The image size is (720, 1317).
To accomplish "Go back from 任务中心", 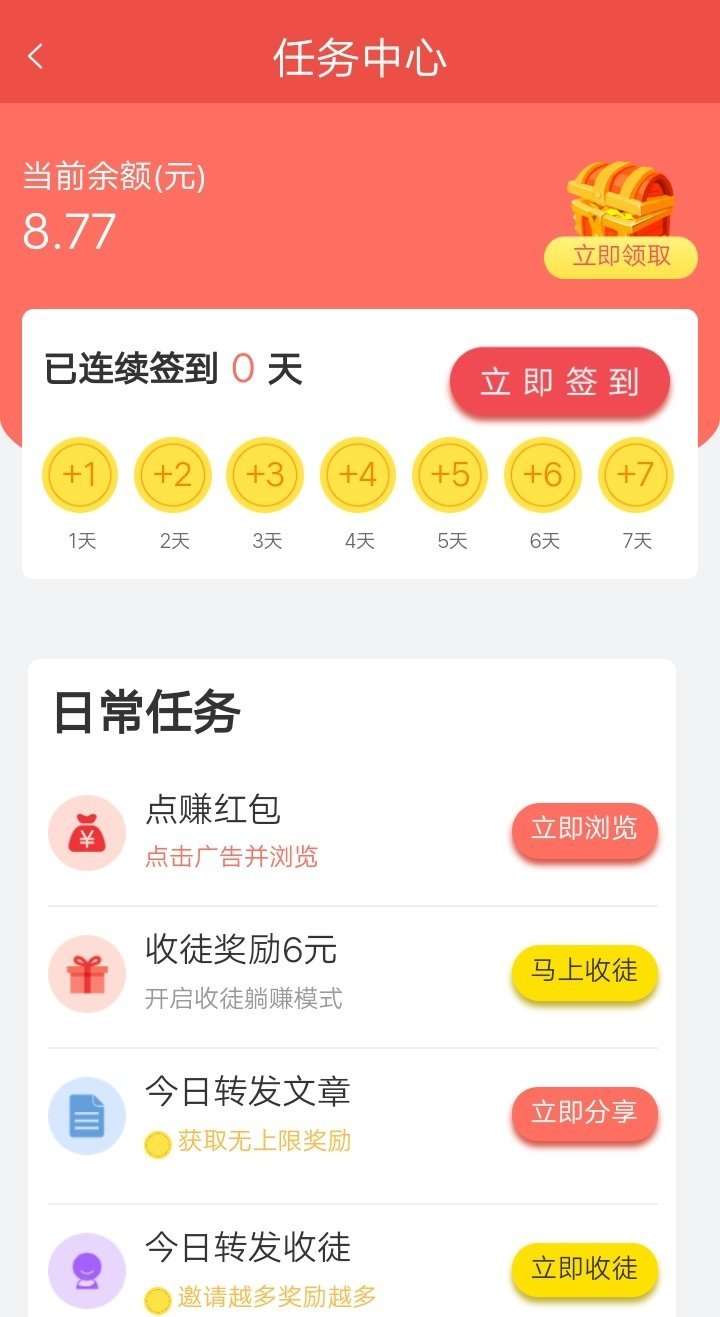I will pos(36,57).
